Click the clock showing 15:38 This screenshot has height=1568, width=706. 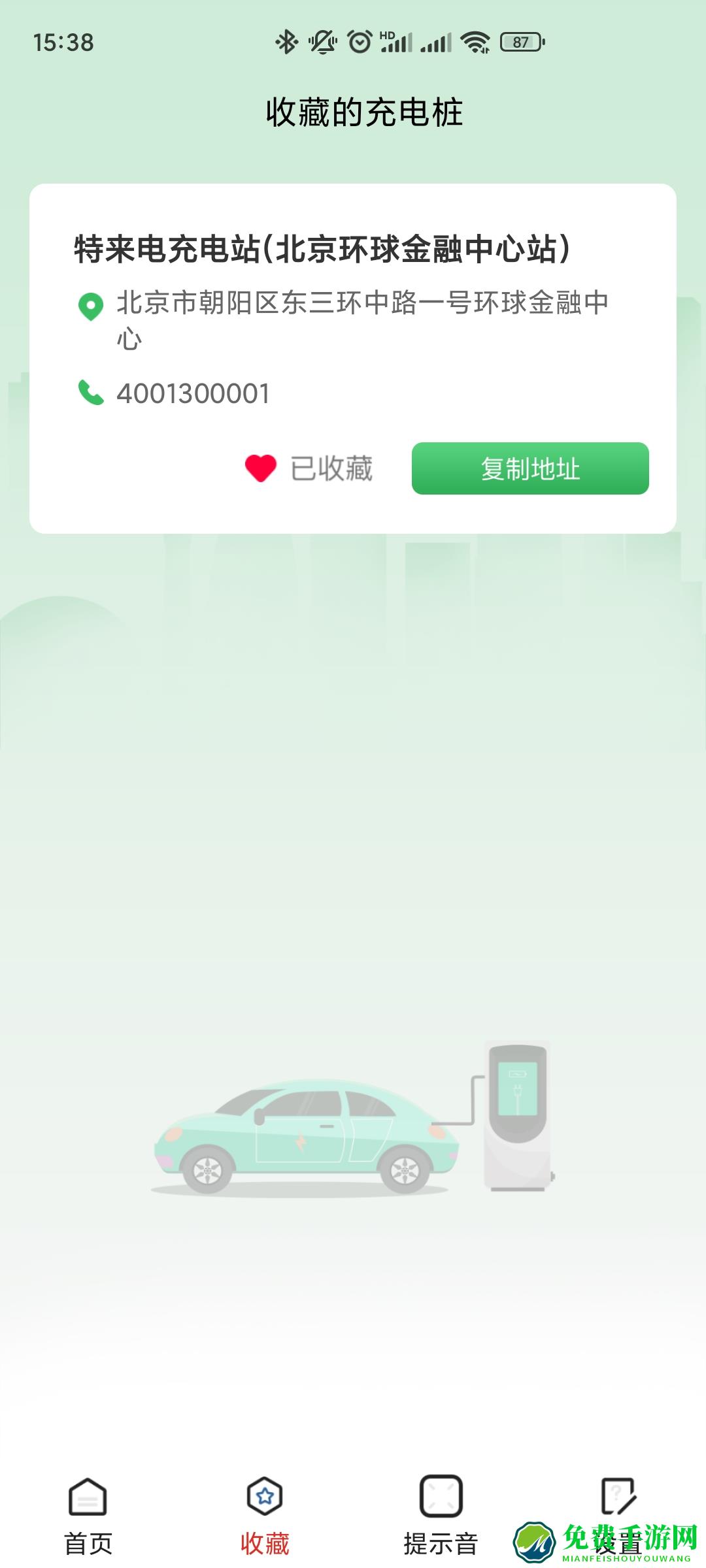point(63,41)
